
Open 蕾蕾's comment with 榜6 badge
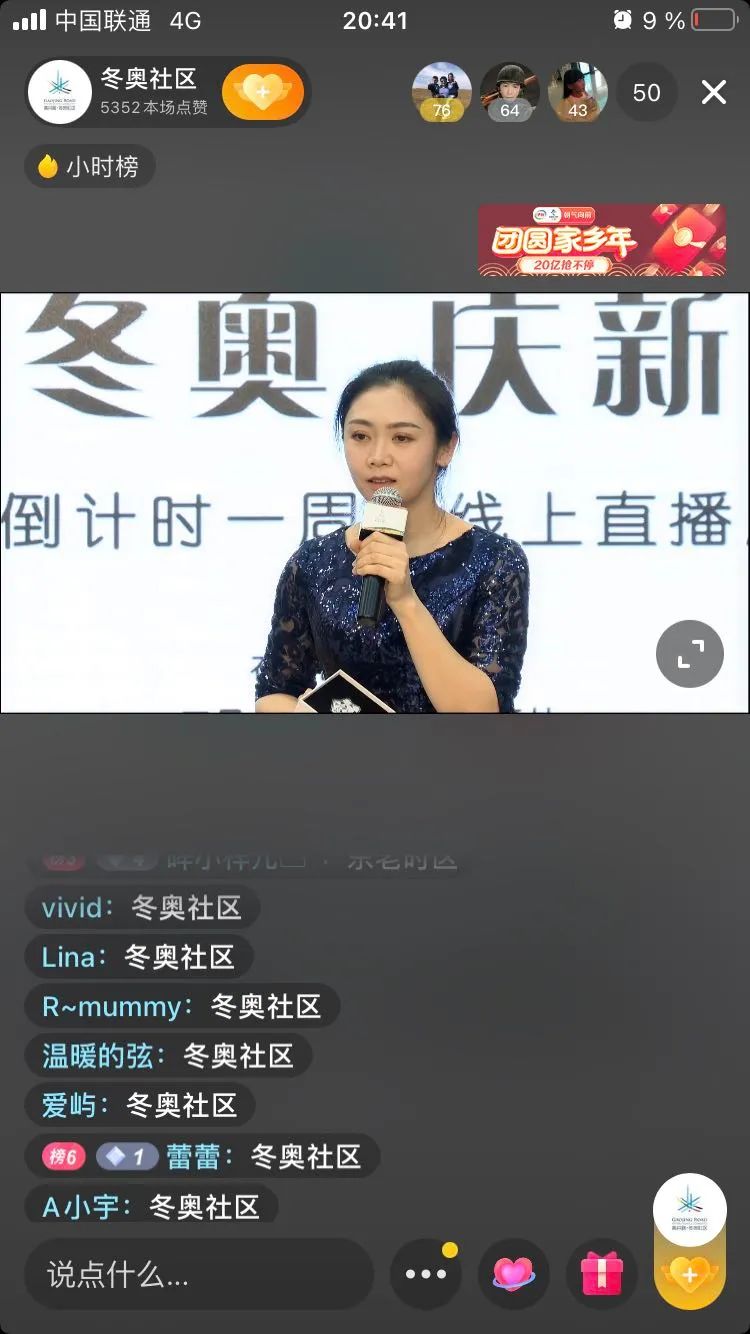202,1157
